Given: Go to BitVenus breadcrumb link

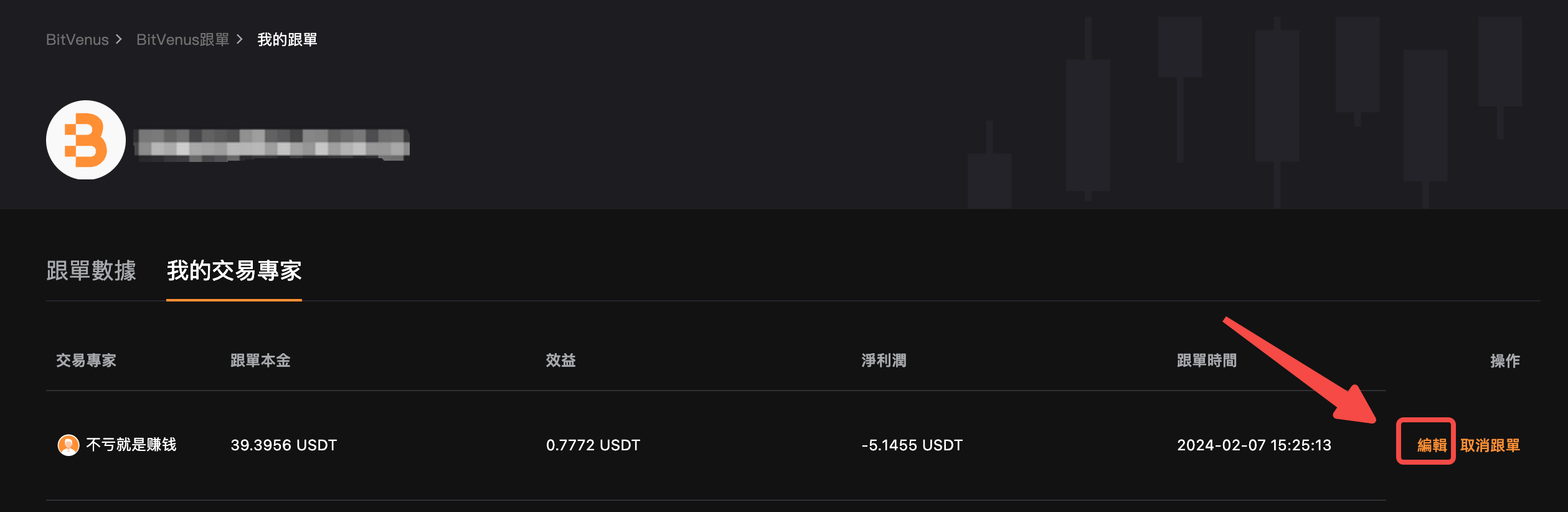Looking at the screenshot, I should coord(77,40).
